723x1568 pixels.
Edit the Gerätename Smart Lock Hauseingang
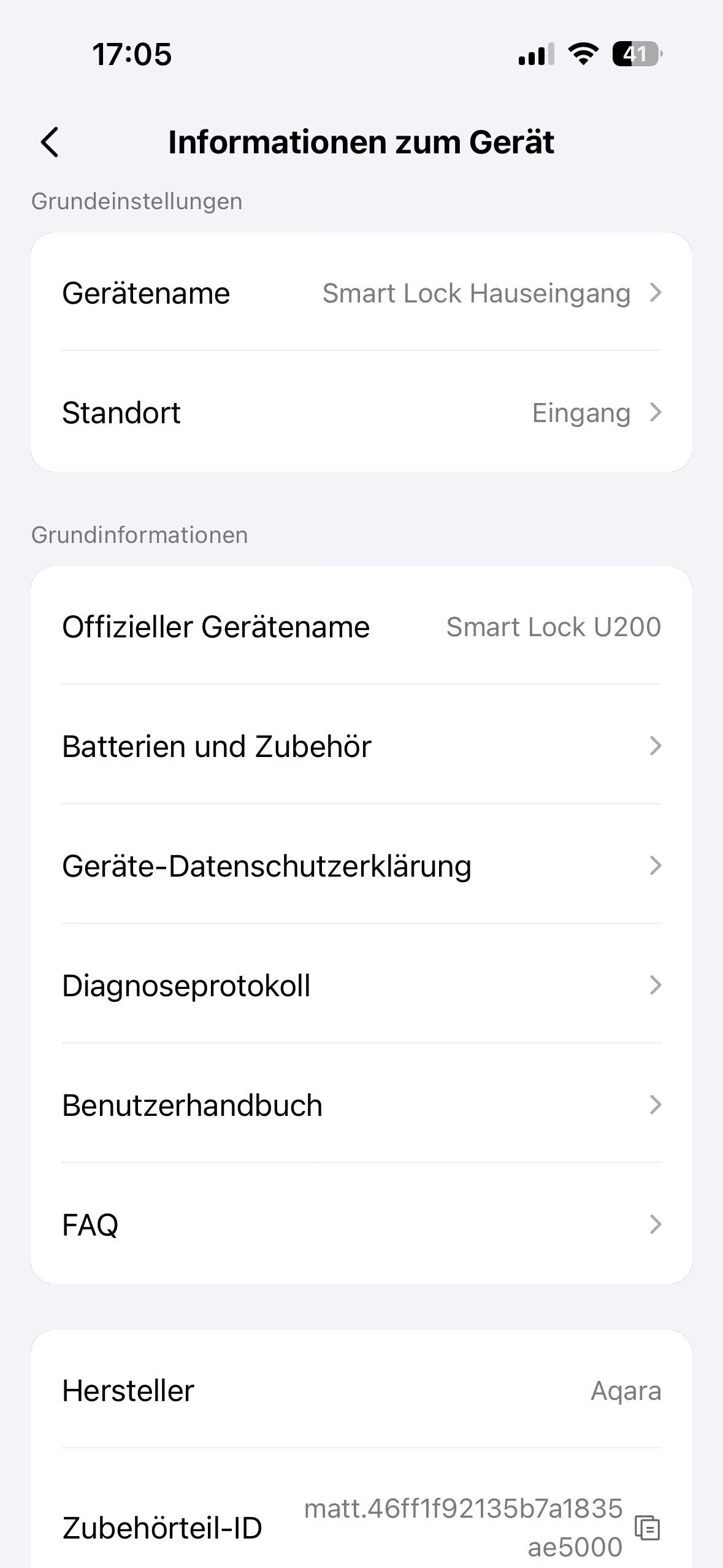pyautogui.click(x=361, y=293)
